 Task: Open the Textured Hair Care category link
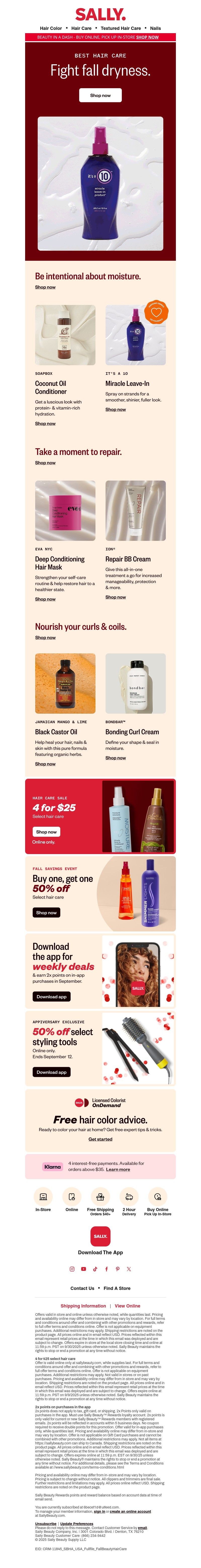tap(121, 28)
